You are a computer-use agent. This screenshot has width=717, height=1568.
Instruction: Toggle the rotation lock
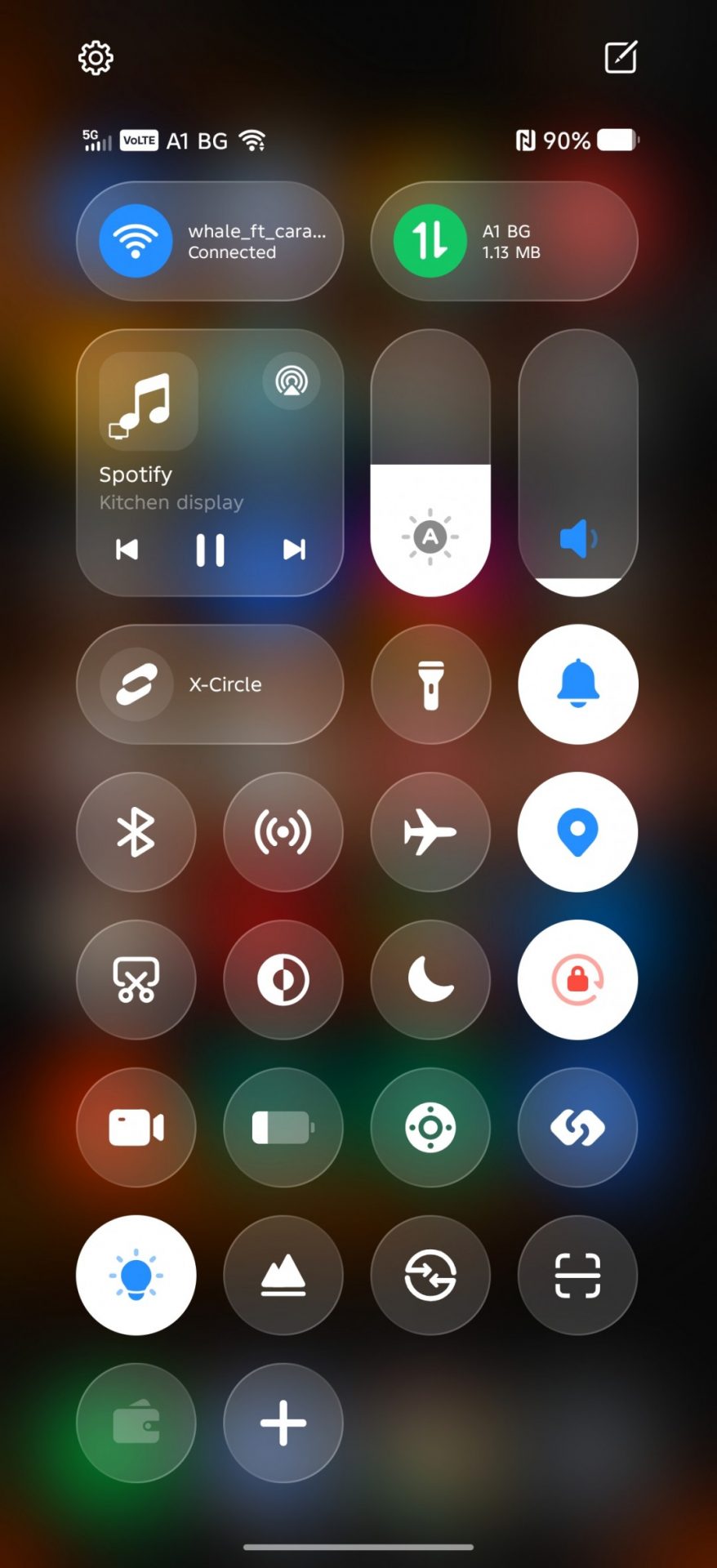point(577,980)
